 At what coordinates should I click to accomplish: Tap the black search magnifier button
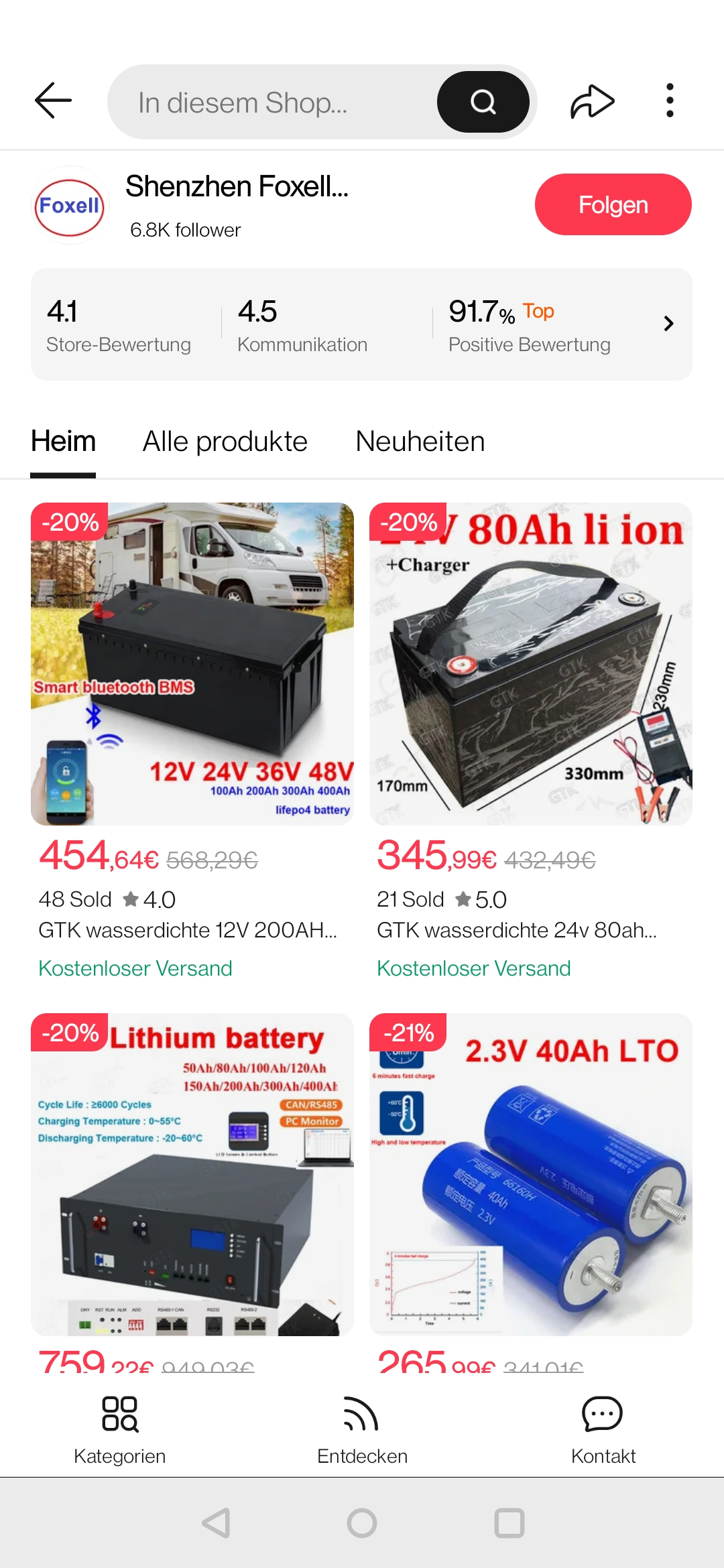(483, 102)
